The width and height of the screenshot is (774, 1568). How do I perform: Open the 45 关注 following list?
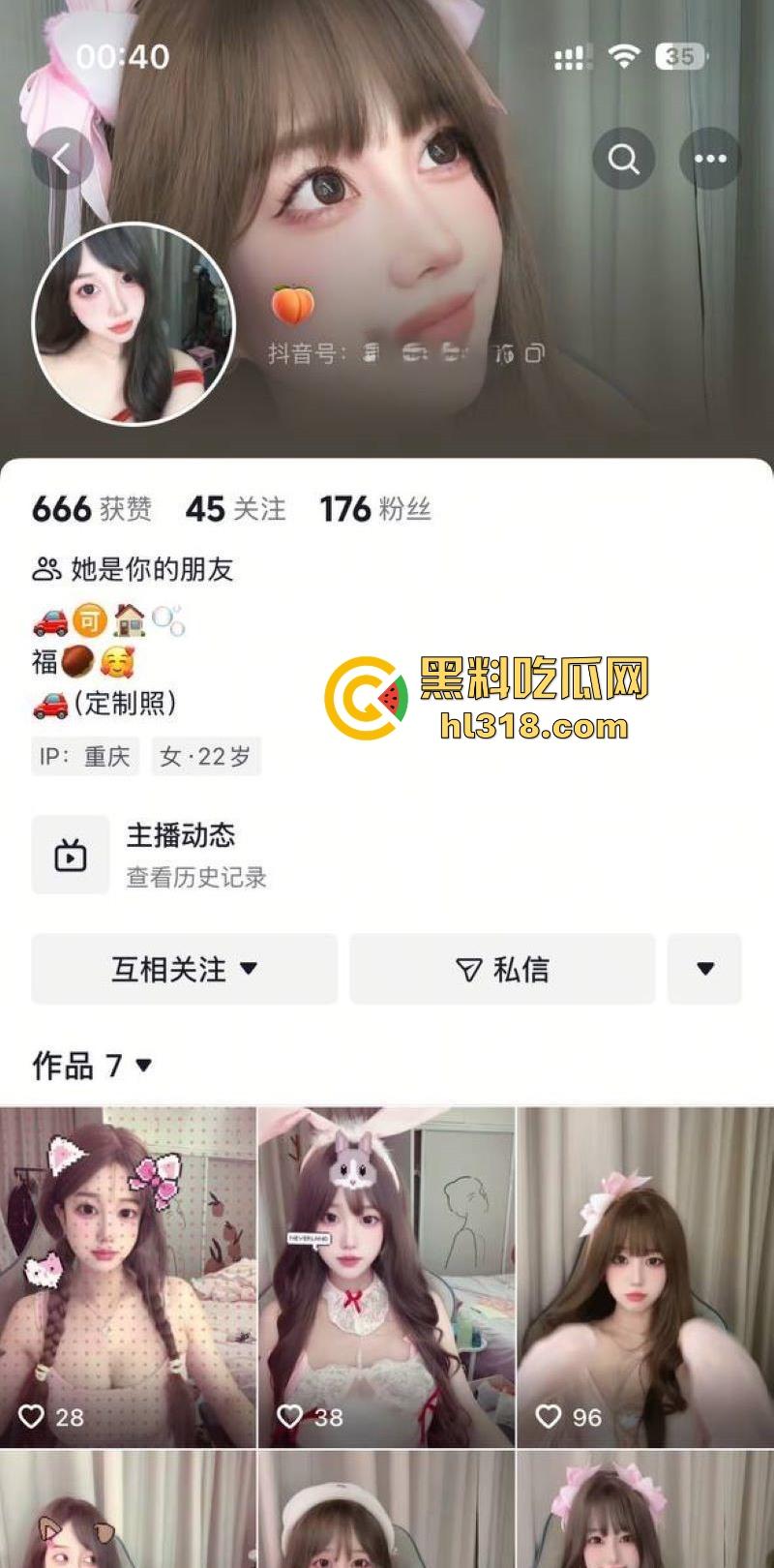pyautogui.click(x=235, y=509)
